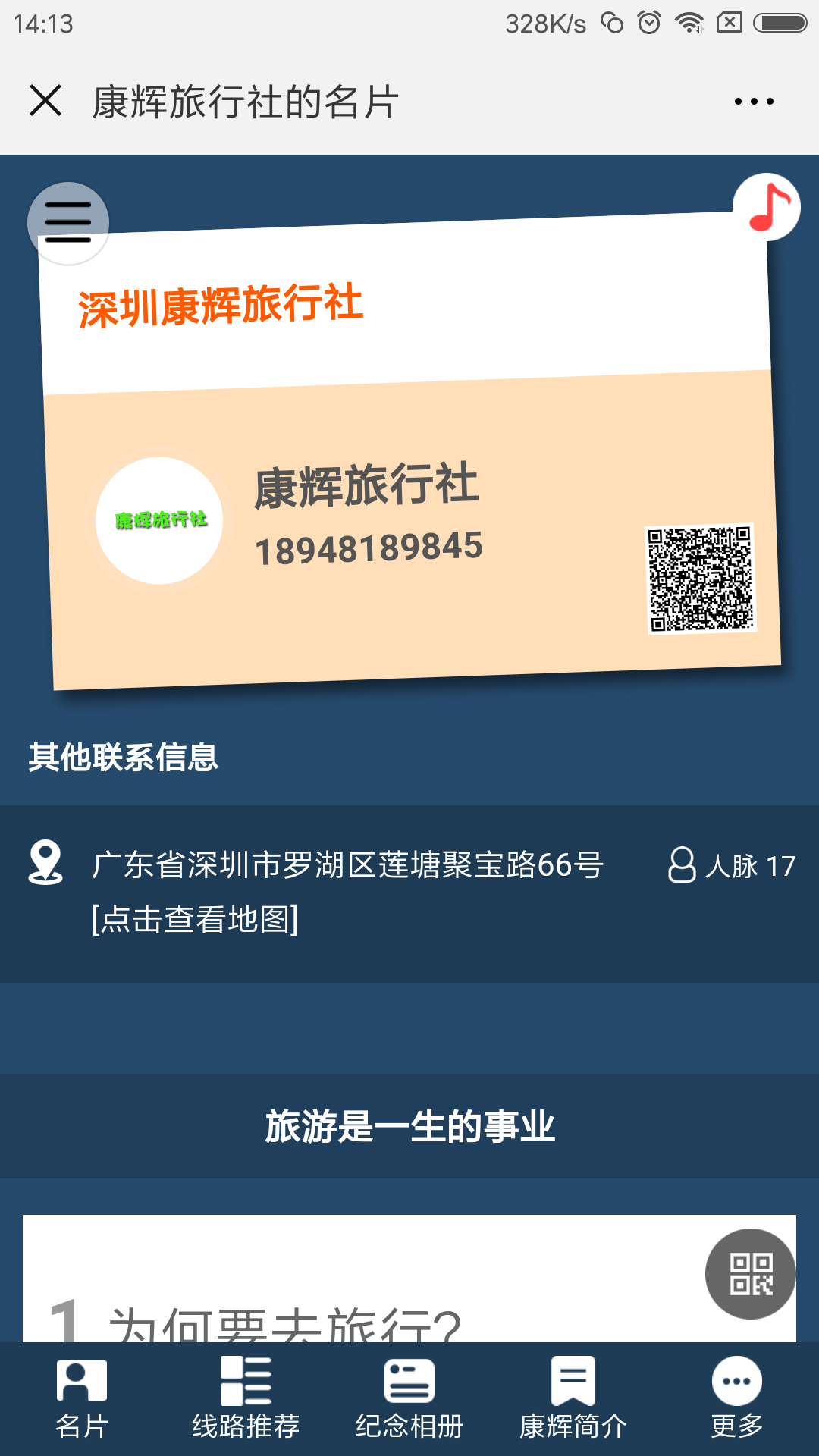819x1456 pixels.
Task: Close the 康辉旅行社的名片 page
Action: pyautogui.click(x=45, y=101)
